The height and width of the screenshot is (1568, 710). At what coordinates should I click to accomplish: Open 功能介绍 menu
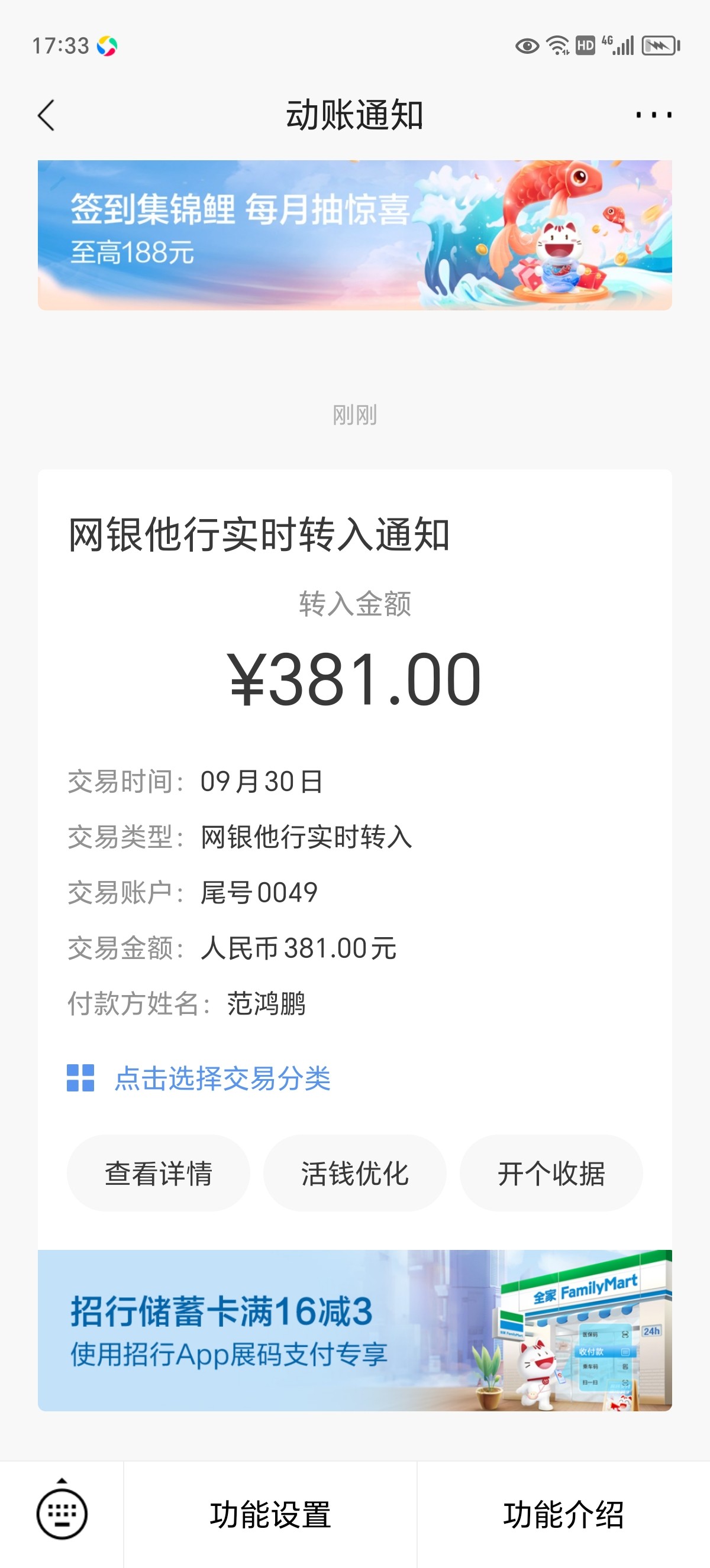pyautogui.click(x=563, y=1514)
